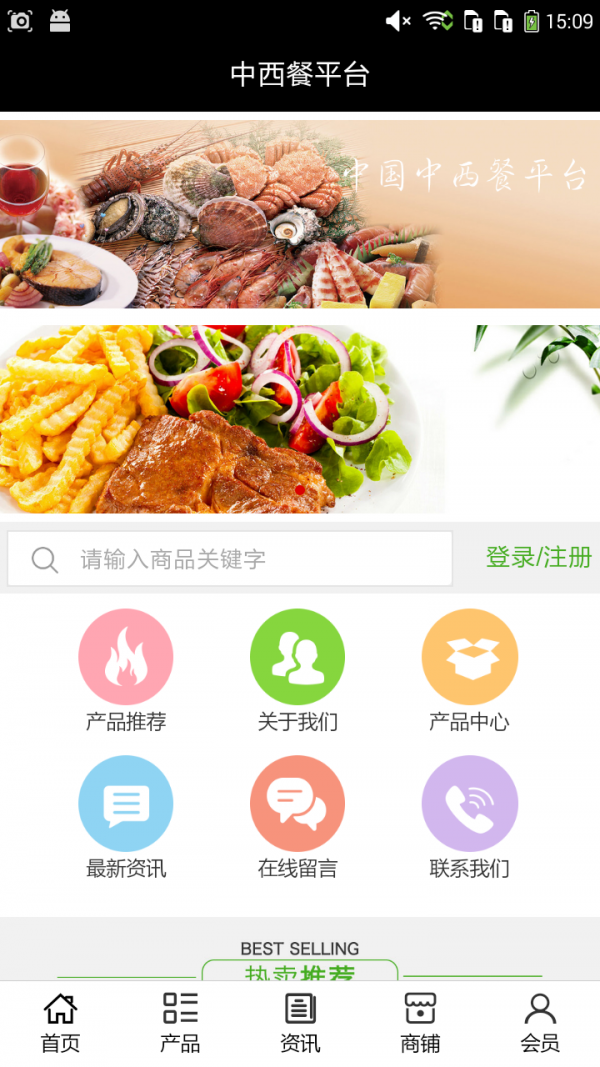Image resolution: width=600 pixels, height=1067 pixels.
Task: Open the steak and salad banner
Action: coord(300,418)
